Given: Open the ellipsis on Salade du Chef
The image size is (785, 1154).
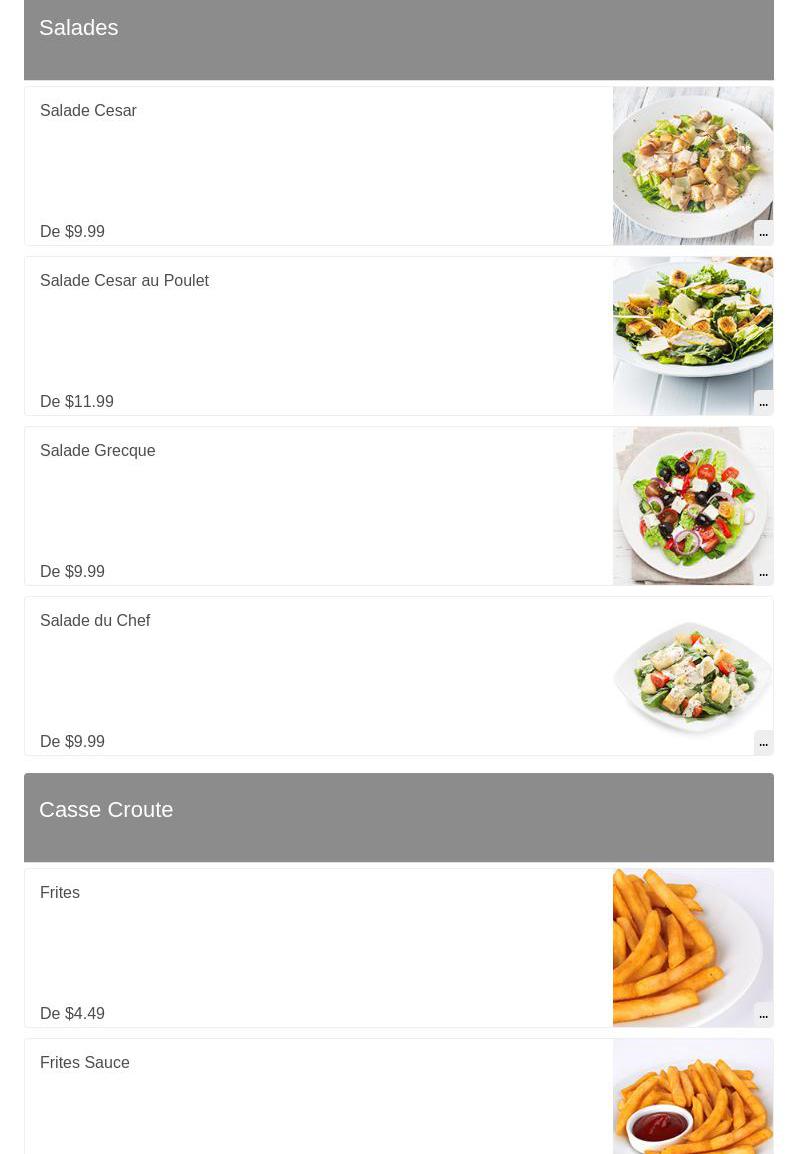Looking at the screenshot, I should pos(763,742).
